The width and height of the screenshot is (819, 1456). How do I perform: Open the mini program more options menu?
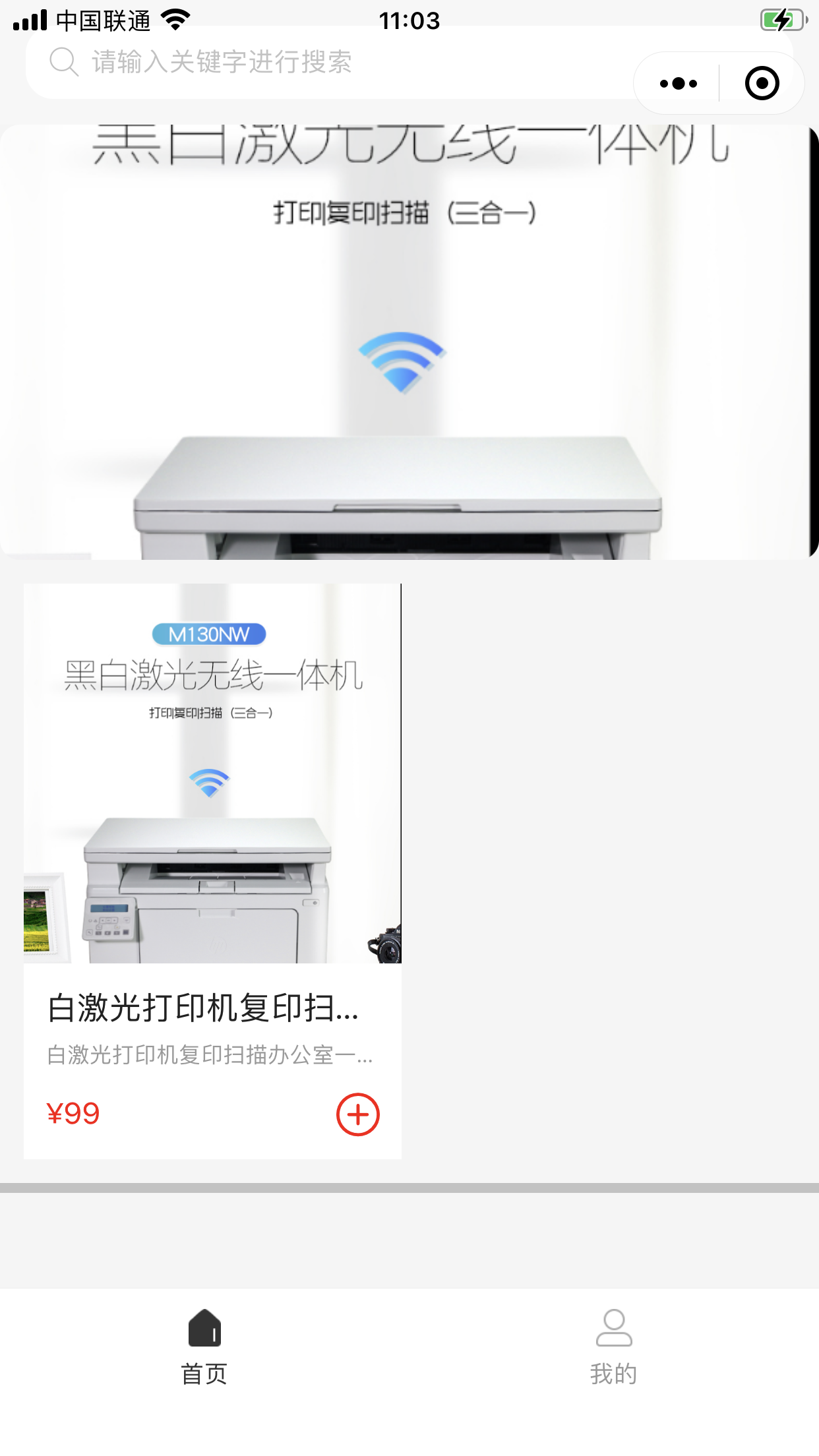(x=678, y=84)
